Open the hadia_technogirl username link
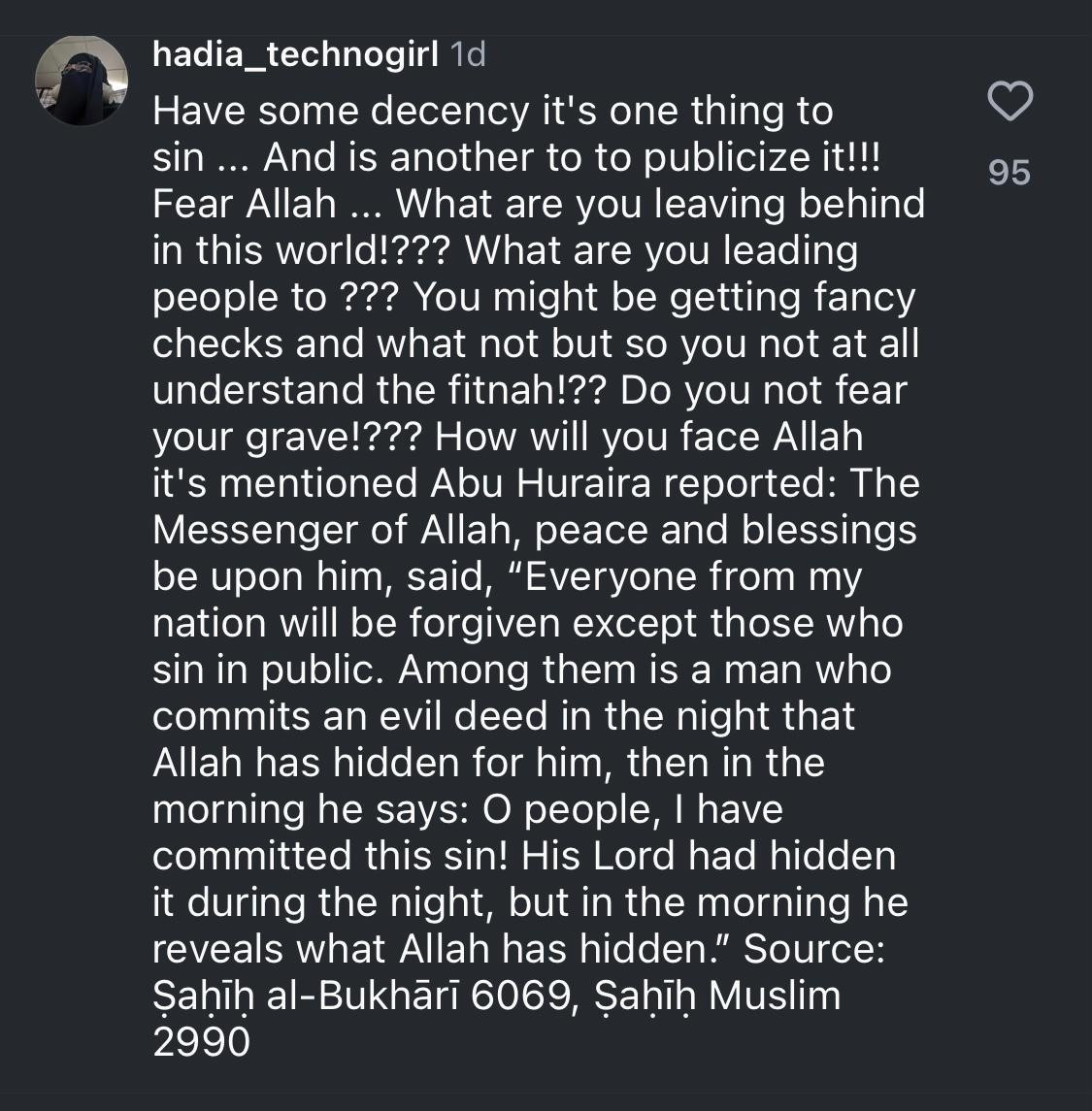 pyautogui.click(x=296, y=55)
